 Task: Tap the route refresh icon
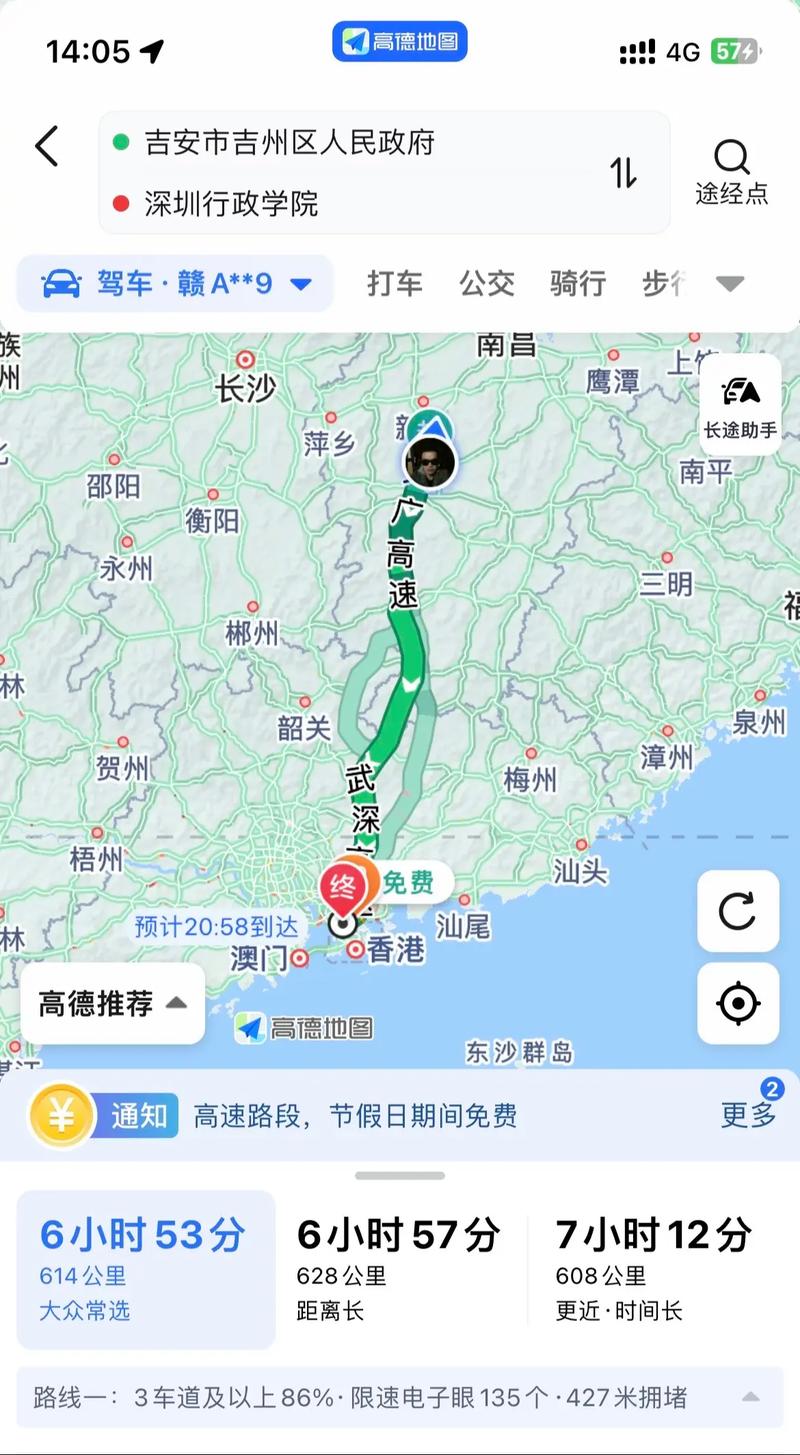tap(738, 913)
